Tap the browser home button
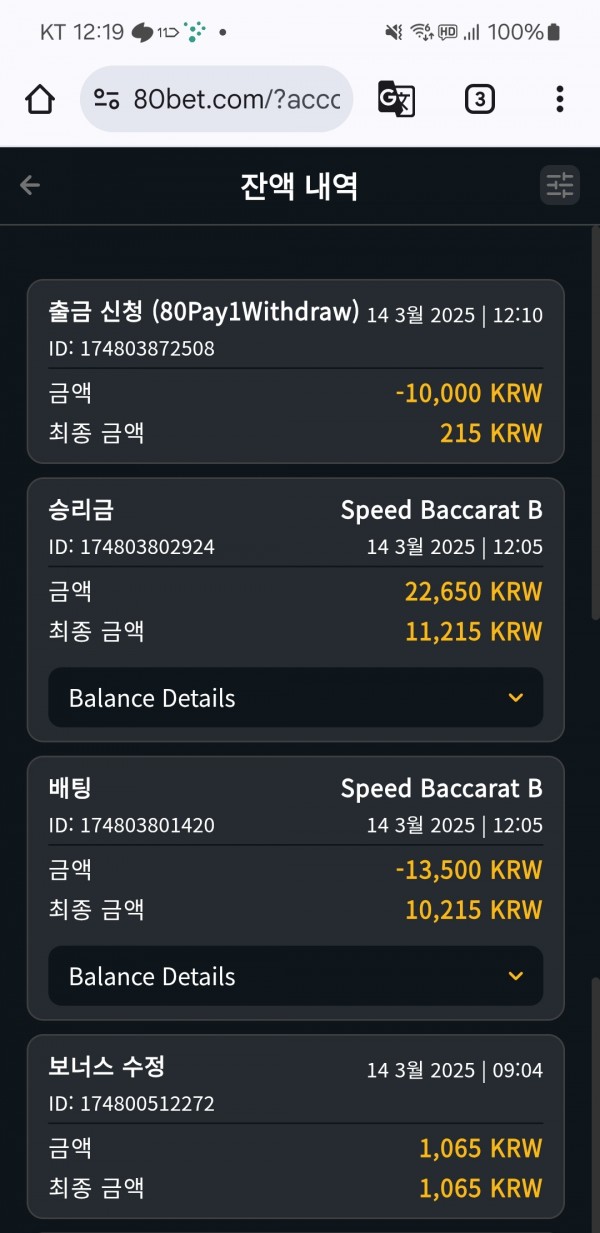 40,99
